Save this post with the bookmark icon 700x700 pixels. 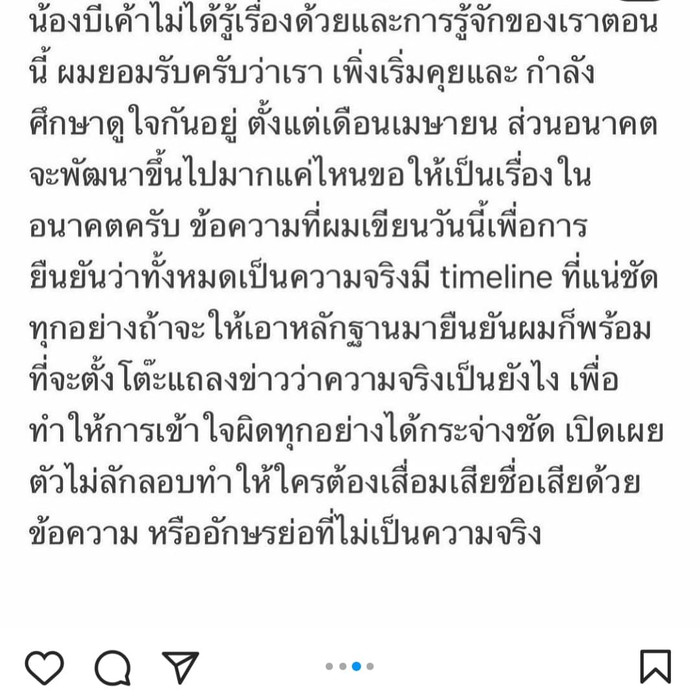pyautogui.click(x=655, y=666)
